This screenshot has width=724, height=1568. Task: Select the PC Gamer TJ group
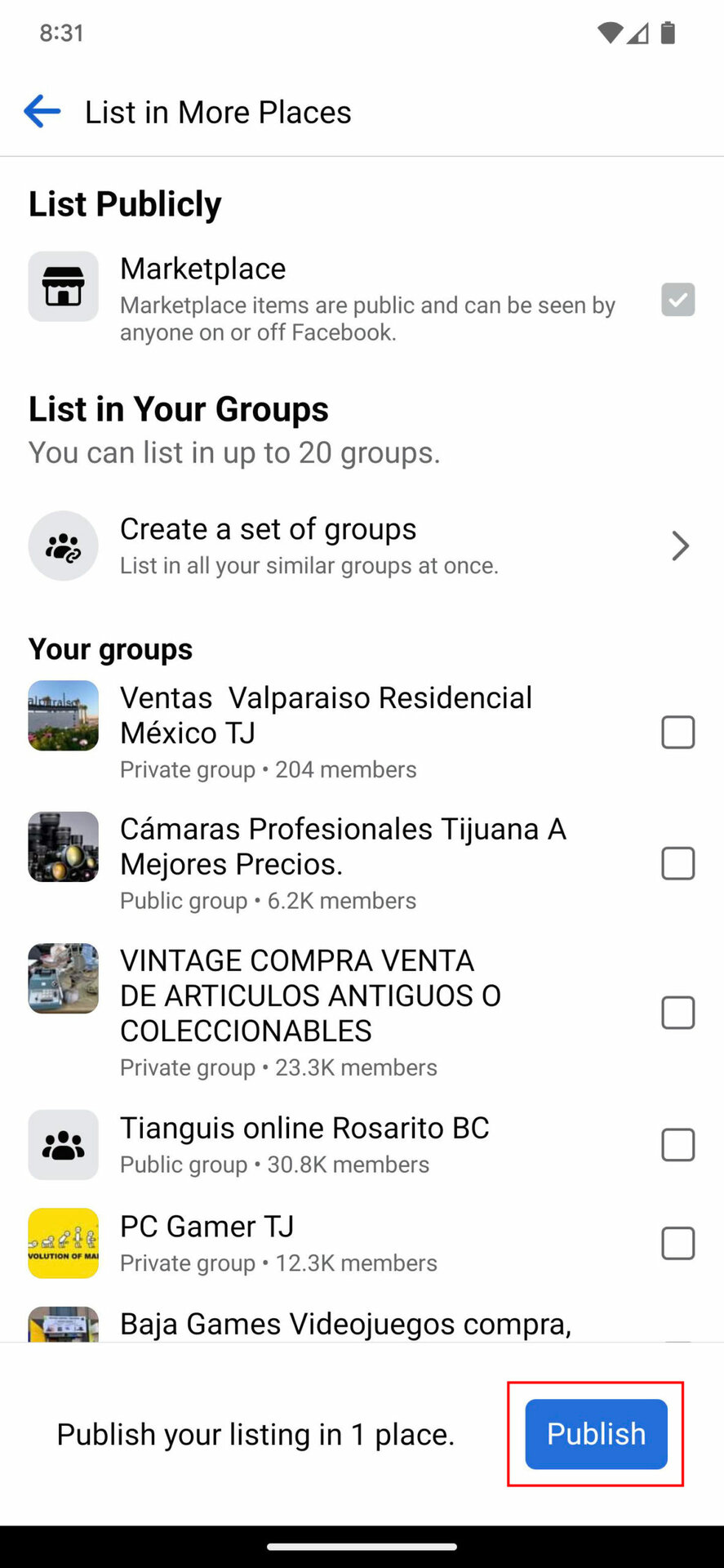[x=677, y=1244]
